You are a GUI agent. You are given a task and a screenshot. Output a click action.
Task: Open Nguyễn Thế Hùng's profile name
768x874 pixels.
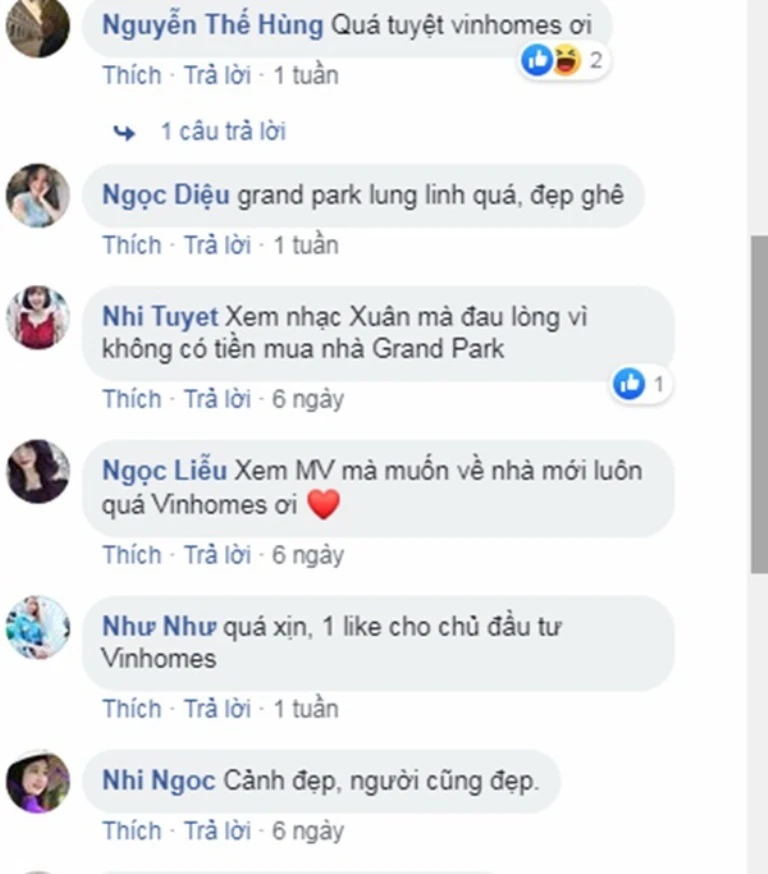click(212, 25)
